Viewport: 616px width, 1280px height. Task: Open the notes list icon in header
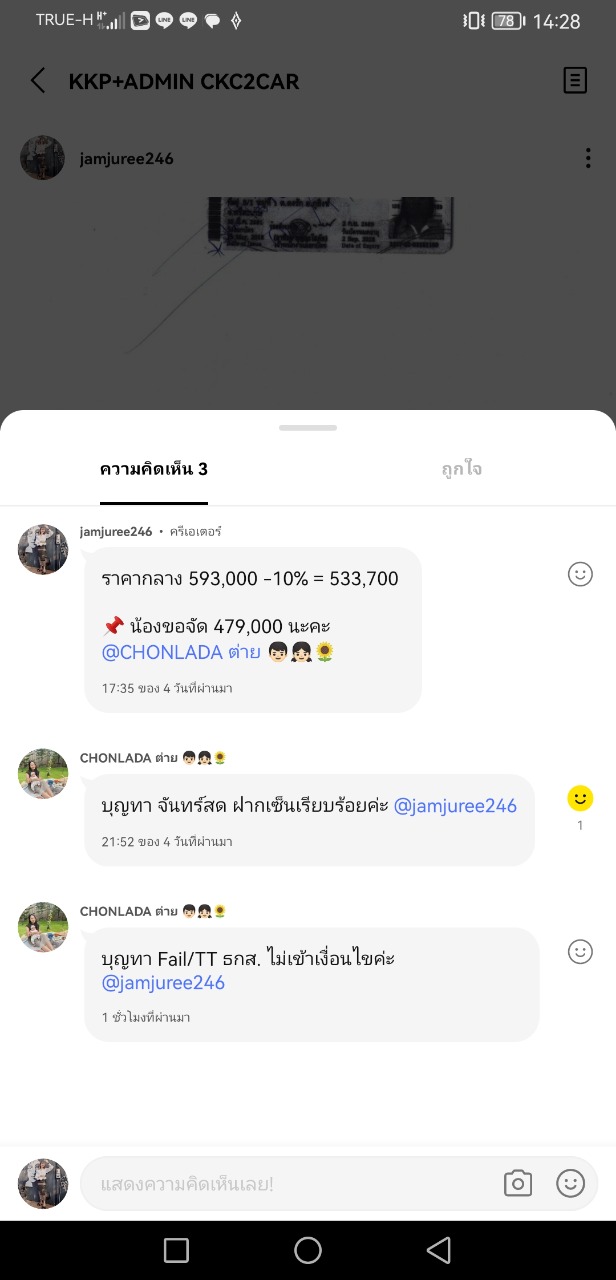[575, 81]
